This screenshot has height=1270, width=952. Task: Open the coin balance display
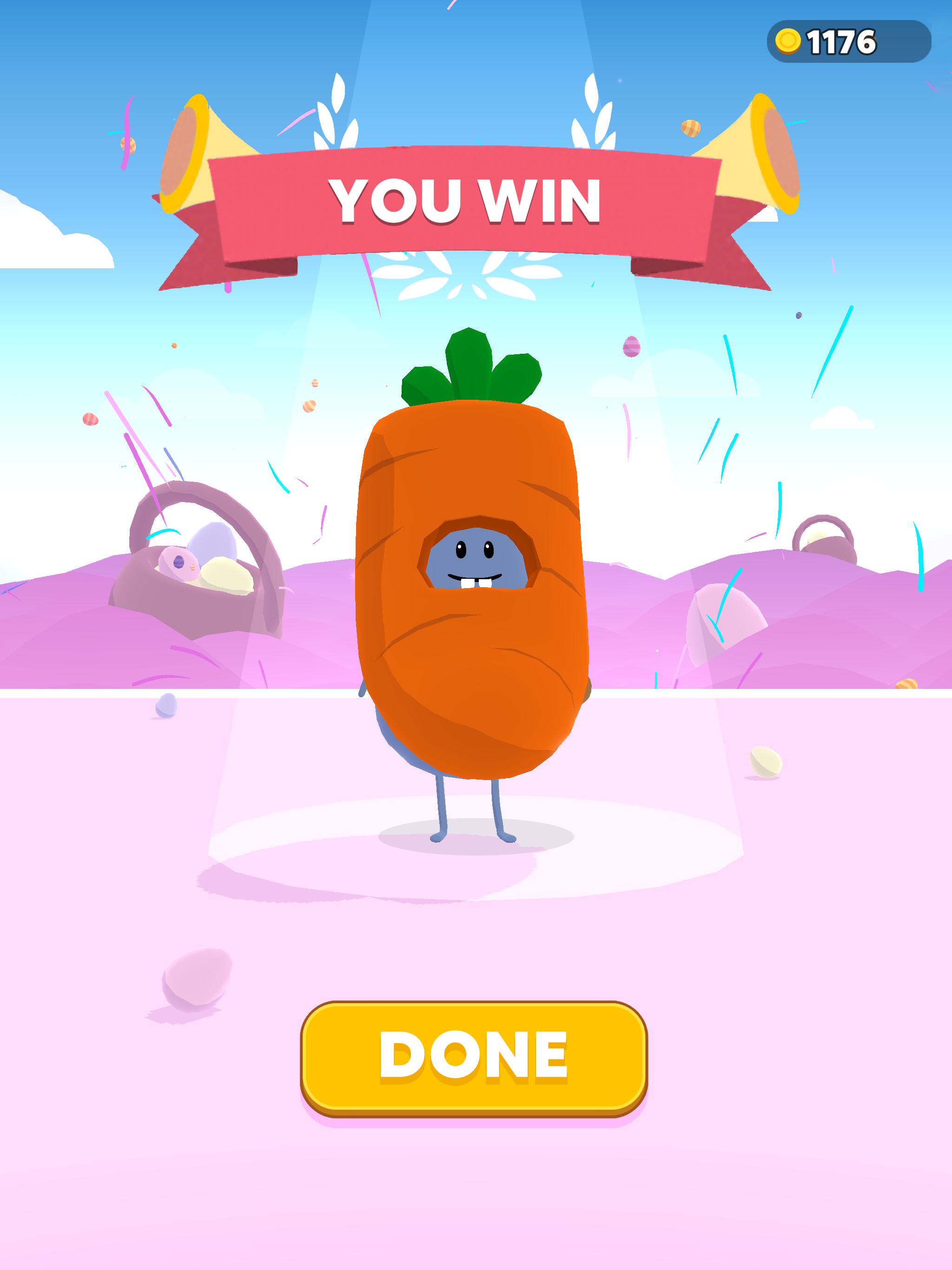pos(850,40)
